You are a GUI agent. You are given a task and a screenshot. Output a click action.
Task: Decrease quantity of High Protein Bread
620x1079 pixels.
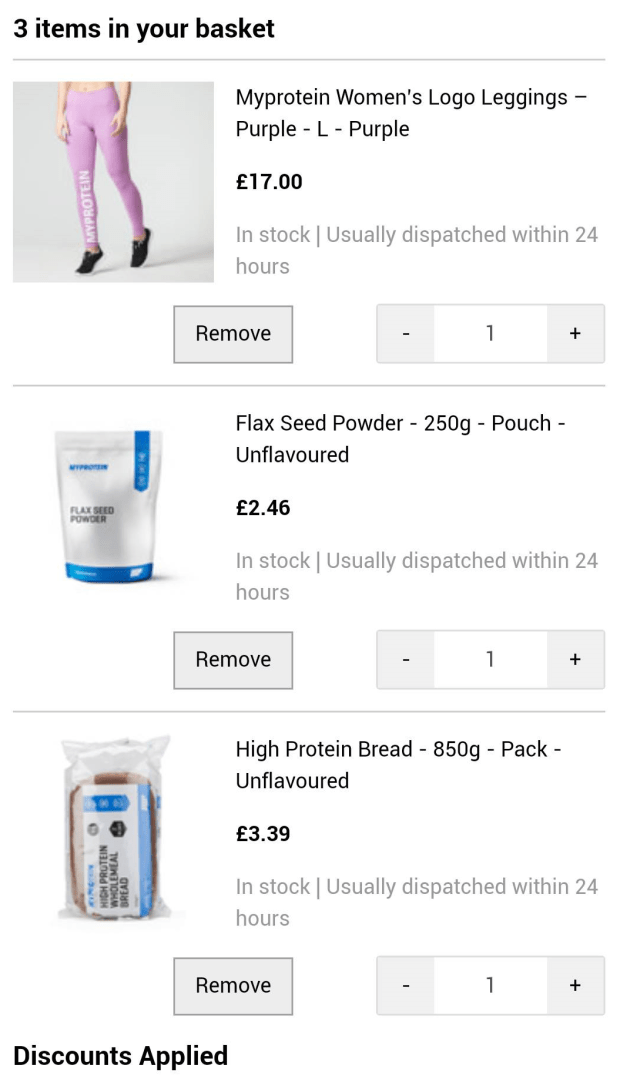click(406, 986)
